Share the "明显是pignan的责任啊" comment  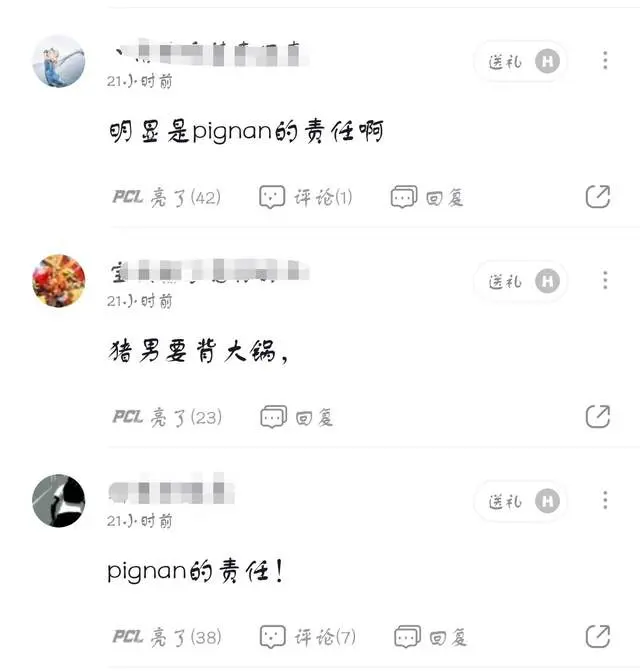[597, 197]
